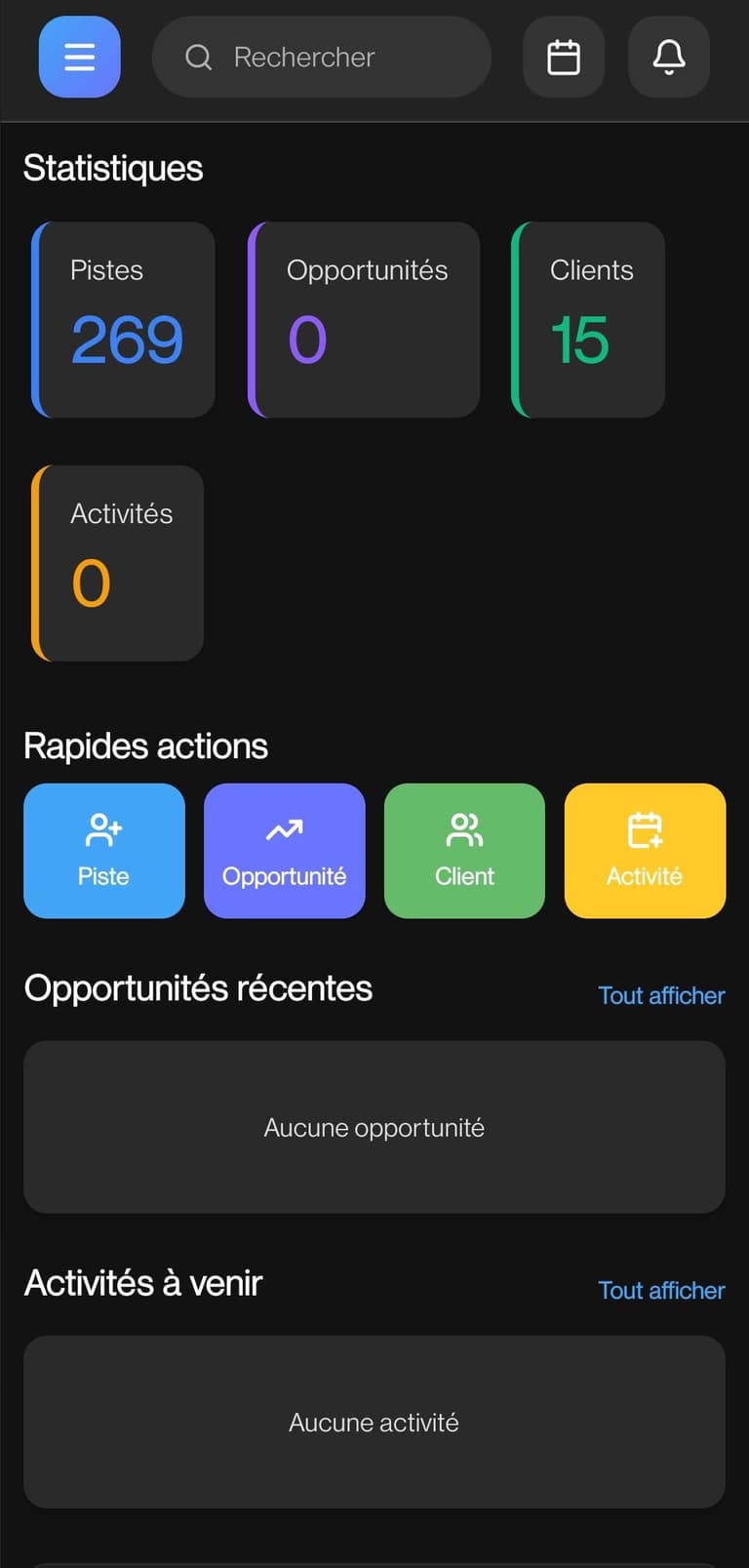The width and height of the screenshot is (749, 1568).
Task: Create a new Opportunité quick action
Action: (x=285, y=851)
